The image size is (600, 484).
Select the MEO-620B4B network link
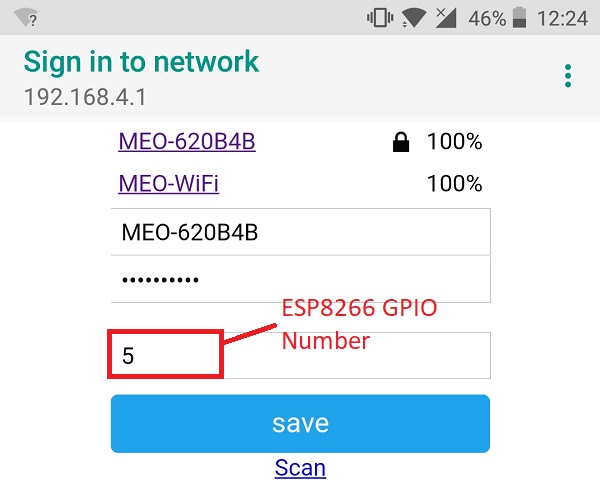pos(187,142)
